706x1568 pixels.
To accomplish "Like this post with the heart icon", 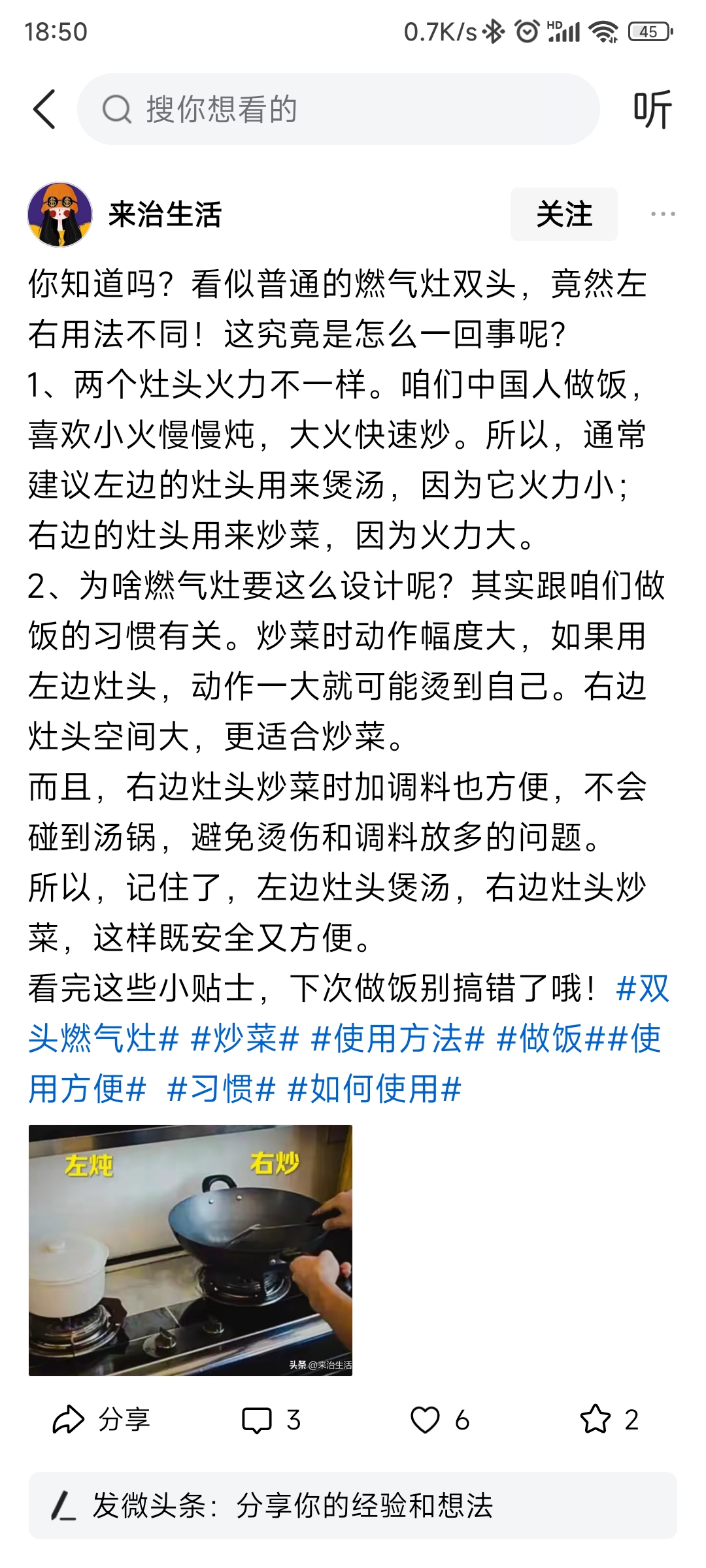I will click(439, 1420).
